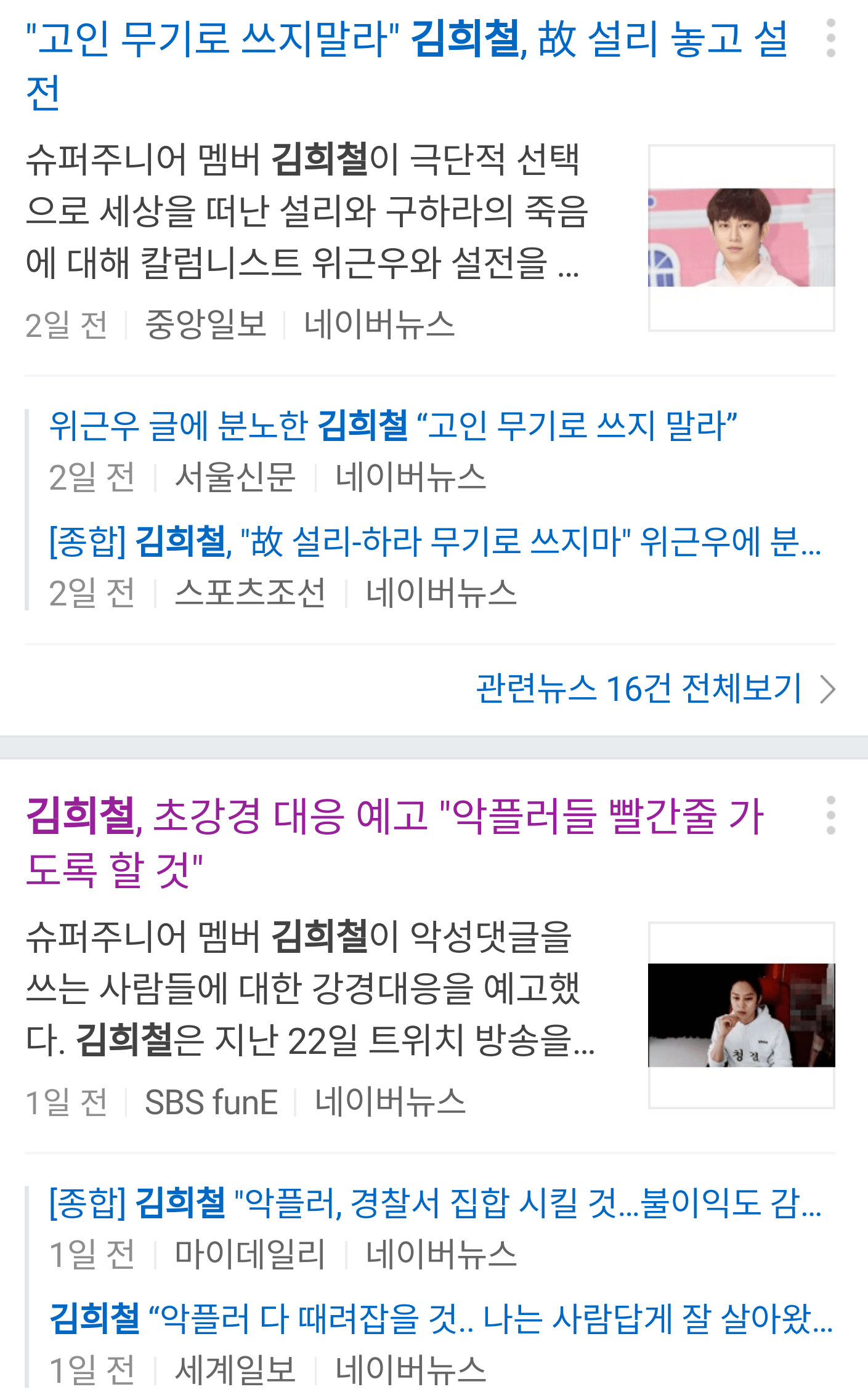Open 네이버뉴스 link next to 세계일보
Image resolution: width=868 pixels, height=1400 pixels.
tap(410, 1370)
